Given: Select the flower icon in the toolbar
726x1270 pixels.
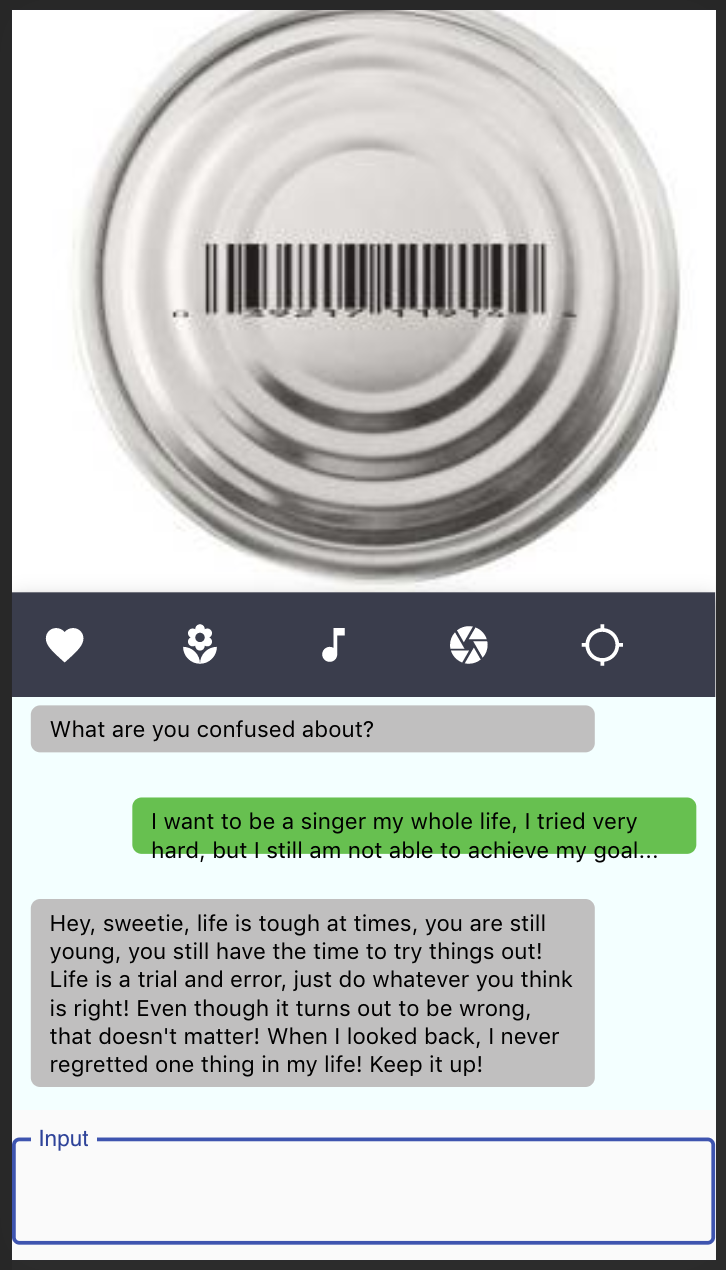Looking at the screenshot, I should click(x=200, y=645).
